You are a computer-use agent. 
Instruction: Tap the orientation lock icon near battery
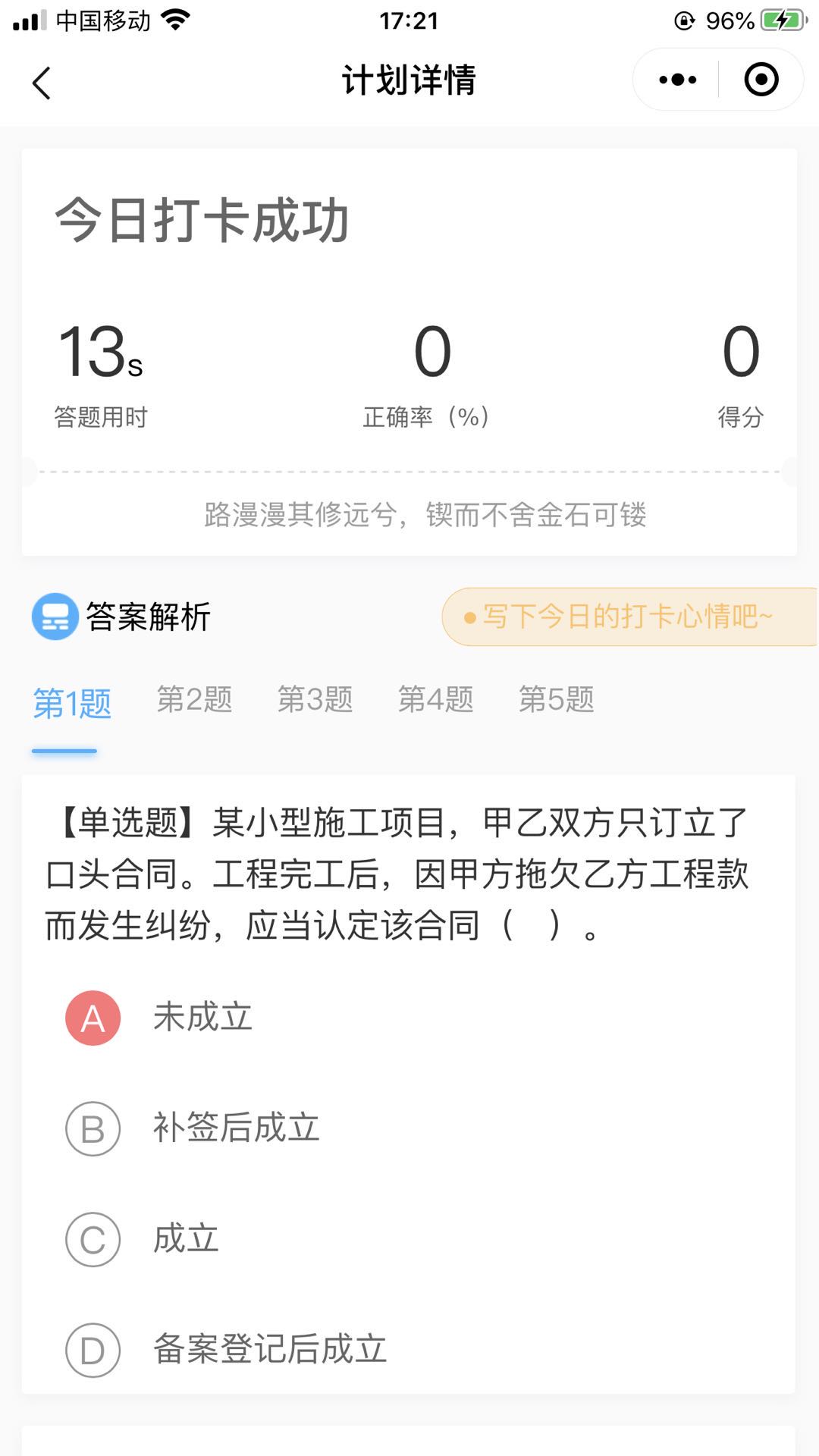pos(683,19)
